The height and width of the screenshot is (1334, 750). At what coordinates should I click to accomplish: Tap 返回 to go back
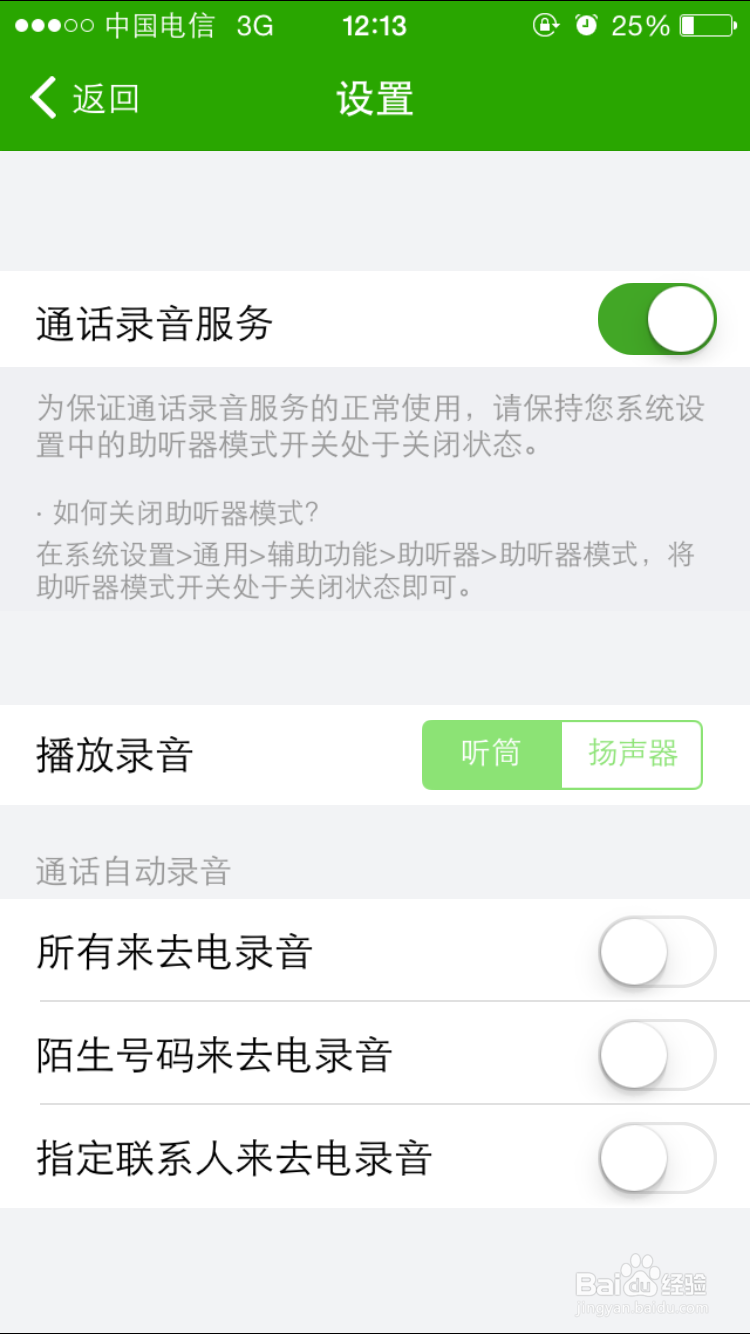(x=103, y=98)
